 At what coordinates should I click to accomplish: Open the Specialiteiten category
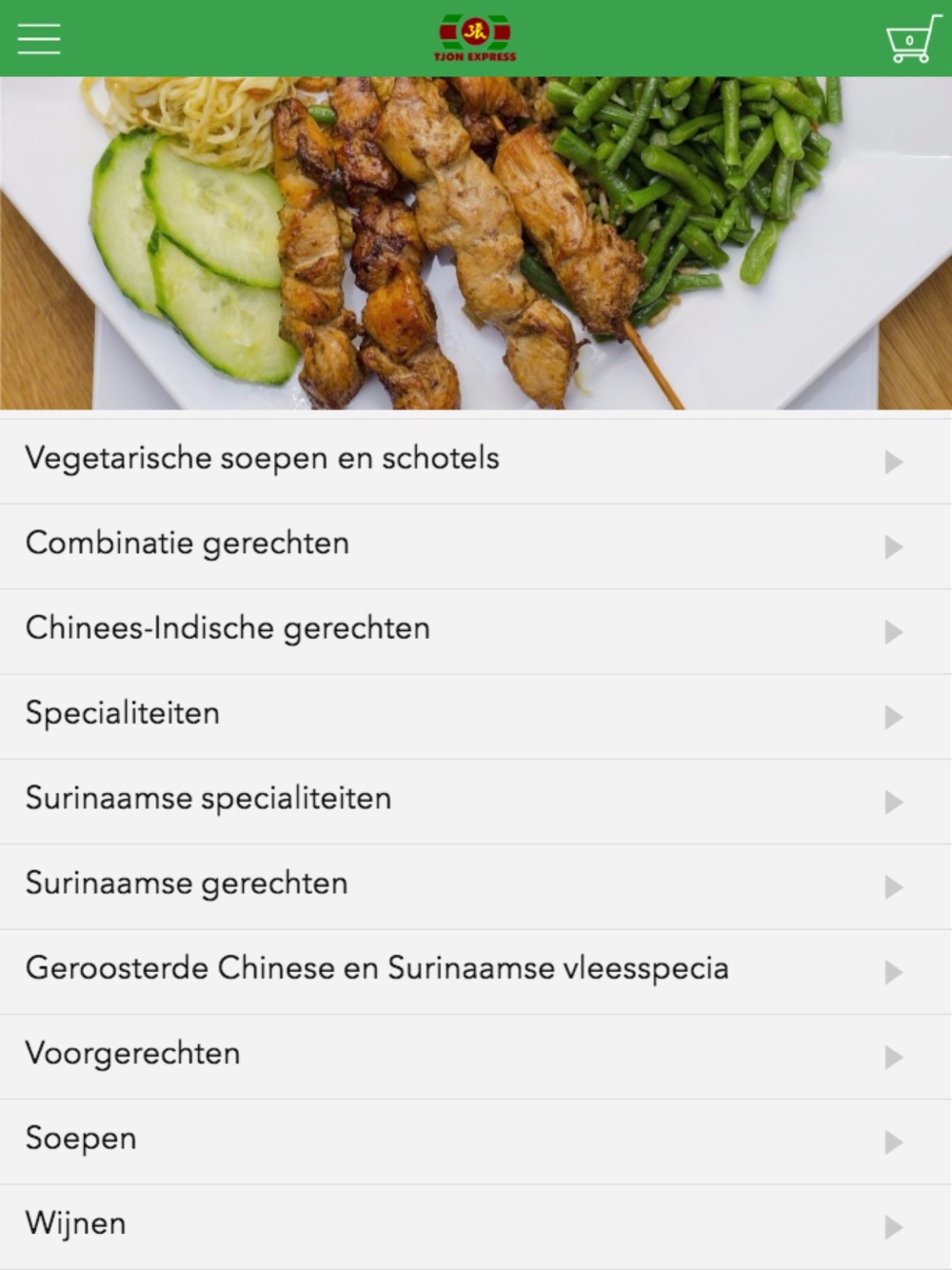point(476,716)
